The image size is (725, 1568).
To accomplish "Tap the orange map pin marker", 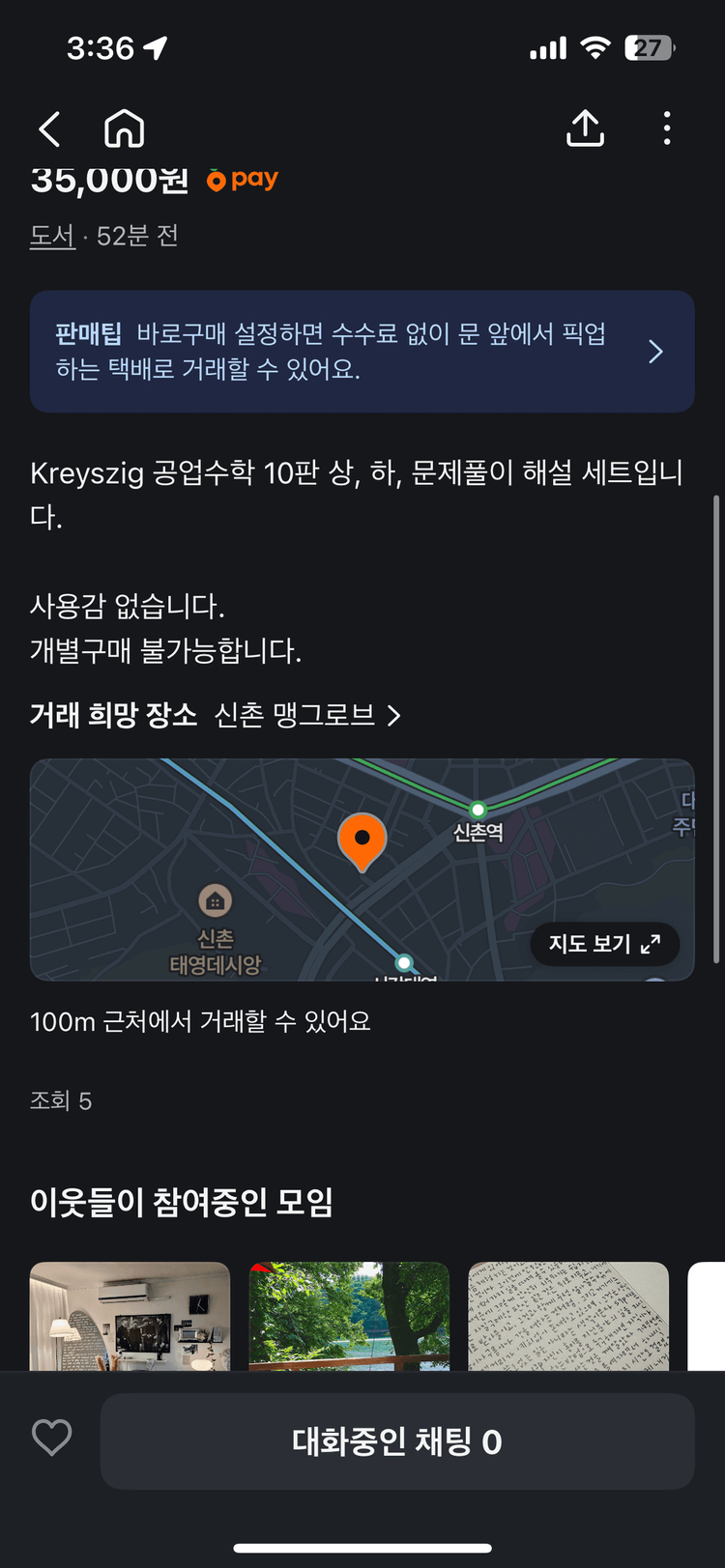I will point(362,838).
